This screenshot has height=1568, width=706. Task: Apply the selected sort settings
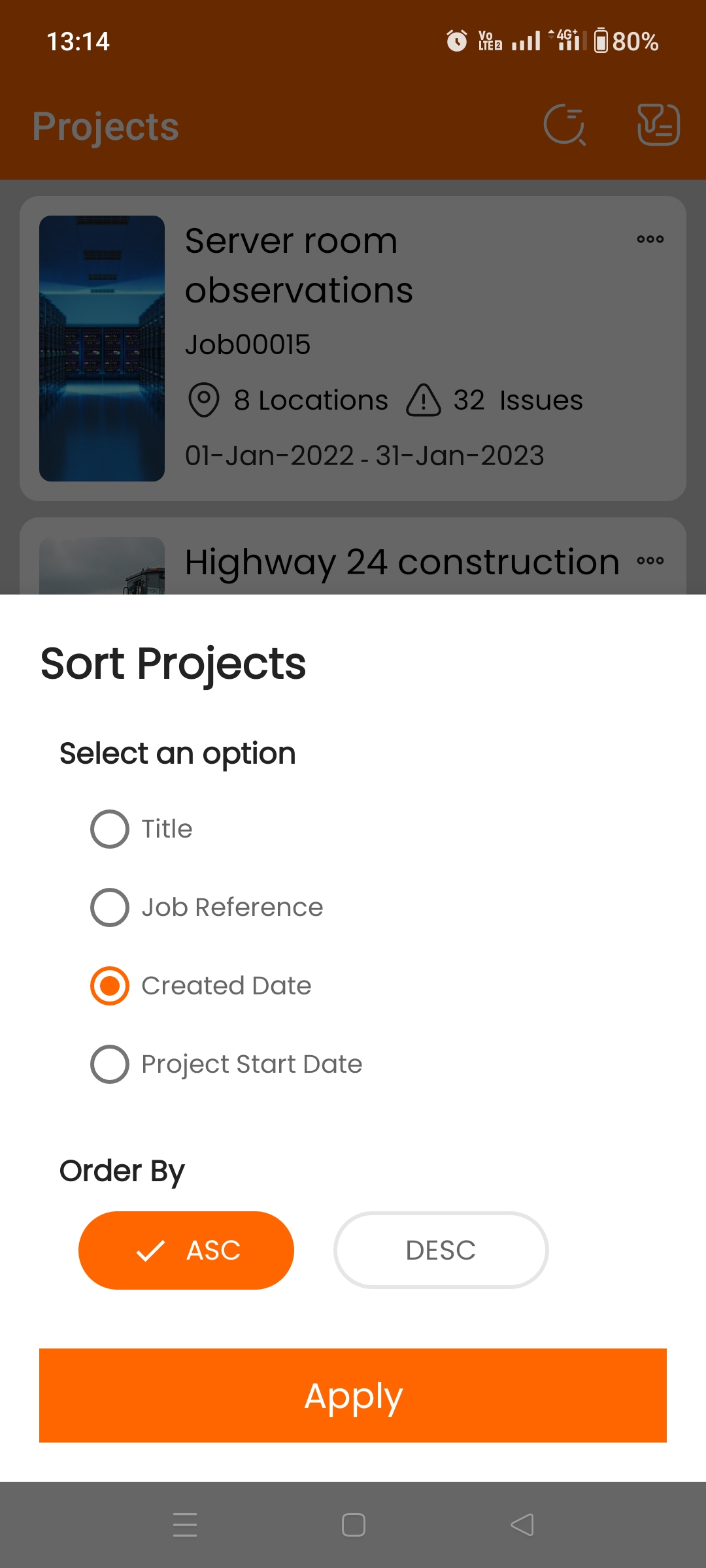coord(353,1396)
